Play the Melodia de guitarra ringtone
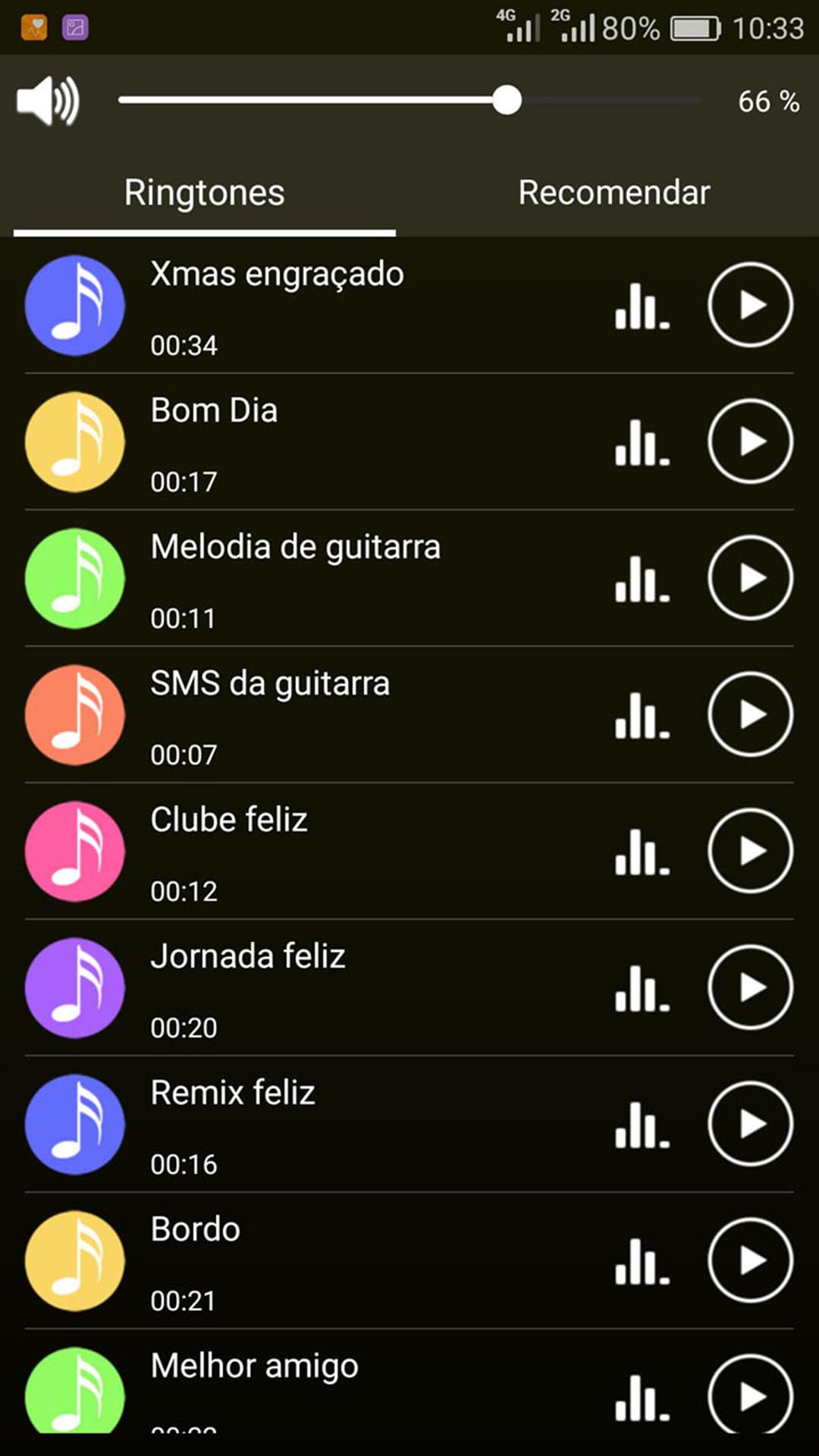 click(x=750, y=578)
